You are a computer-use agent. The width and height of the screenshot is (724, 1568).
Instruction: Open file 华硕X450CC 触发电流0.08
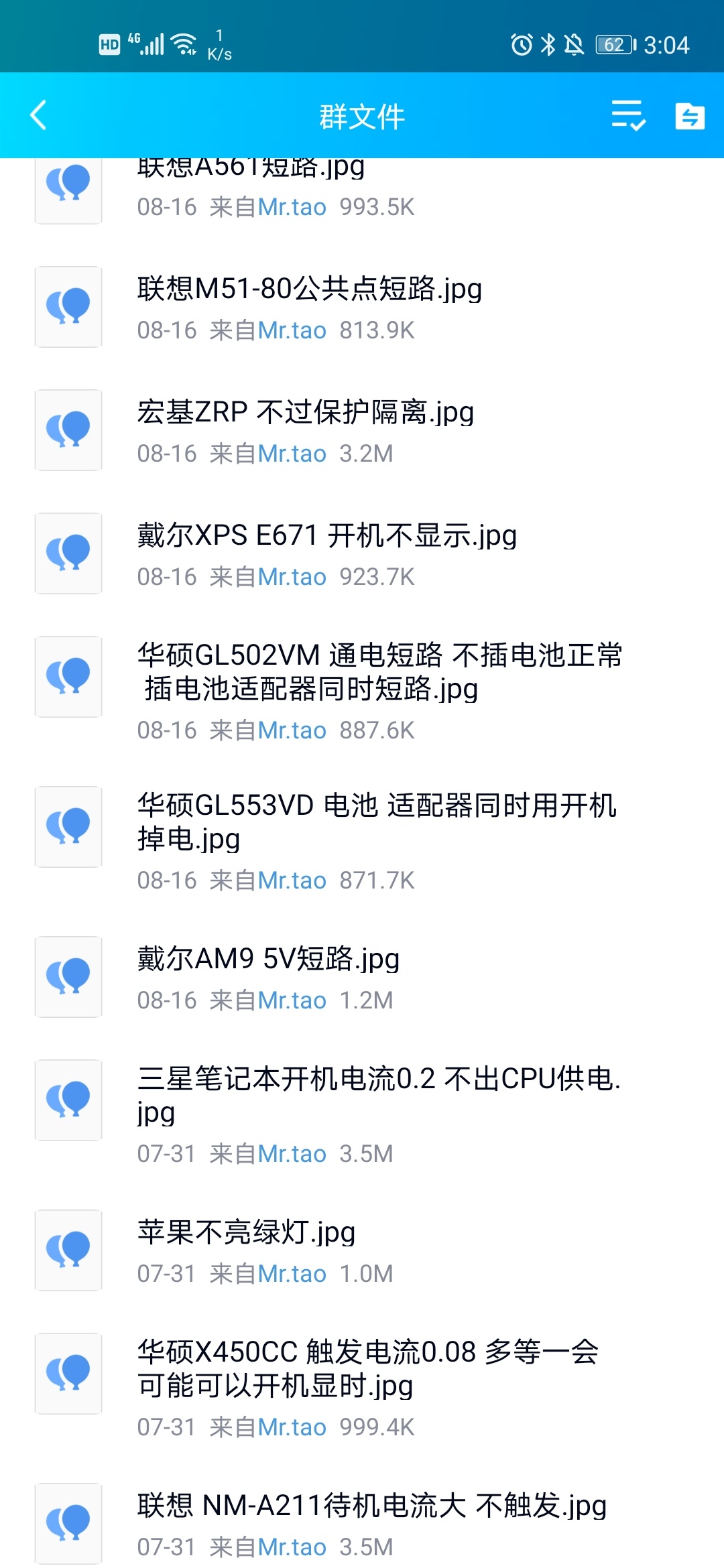pyautogui.click(x=362, y=1388)
